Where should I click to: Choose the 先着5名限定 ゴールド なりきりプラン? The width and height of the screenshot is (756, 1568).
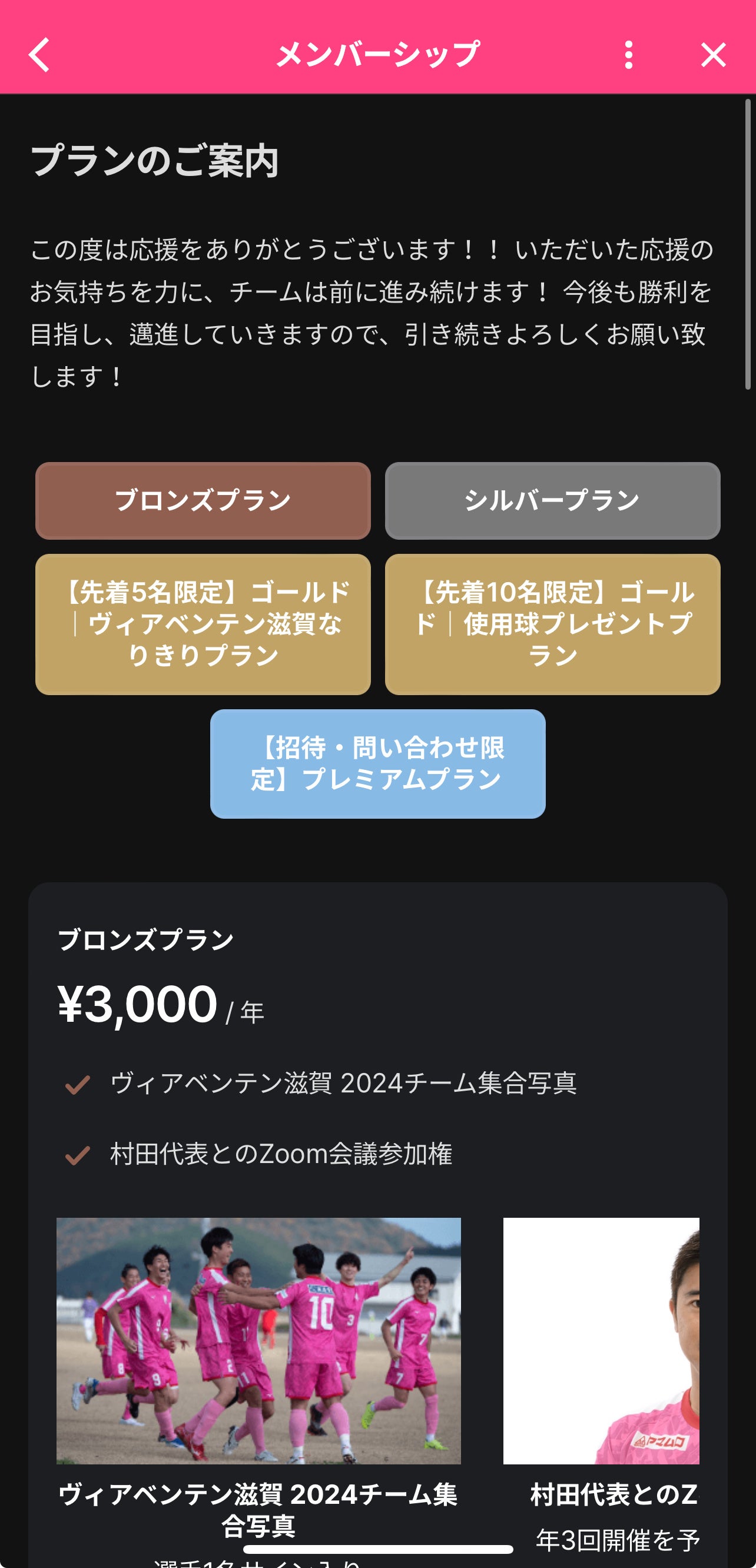pos(203,624)
